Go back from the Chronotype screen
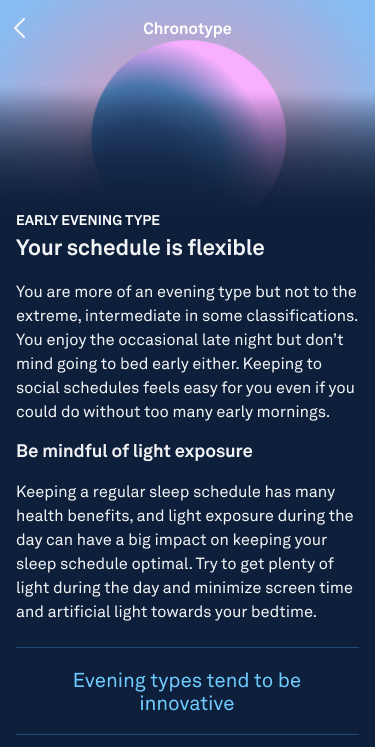 (x=20, y=29)
